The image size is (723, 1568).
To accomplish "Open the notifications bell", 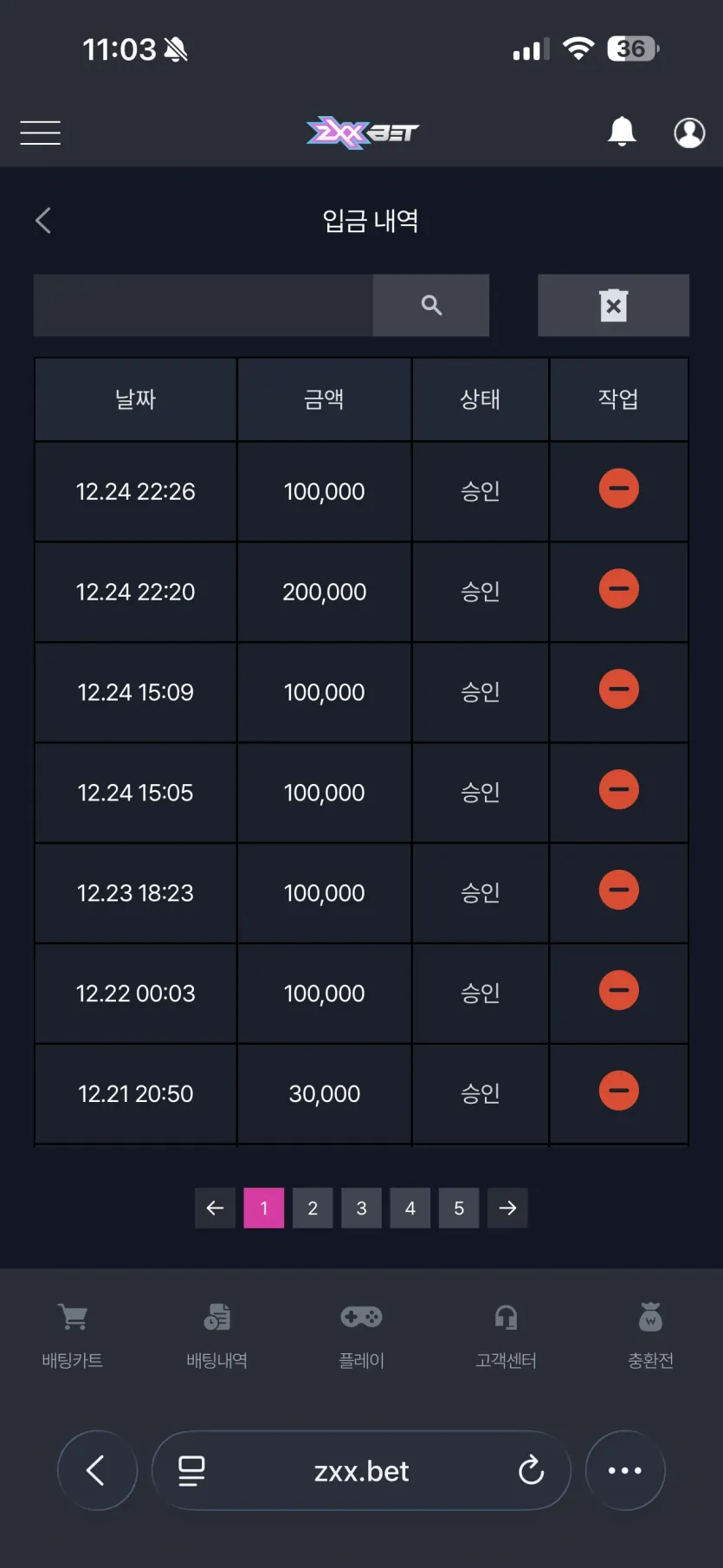I will tap(622, 132).
